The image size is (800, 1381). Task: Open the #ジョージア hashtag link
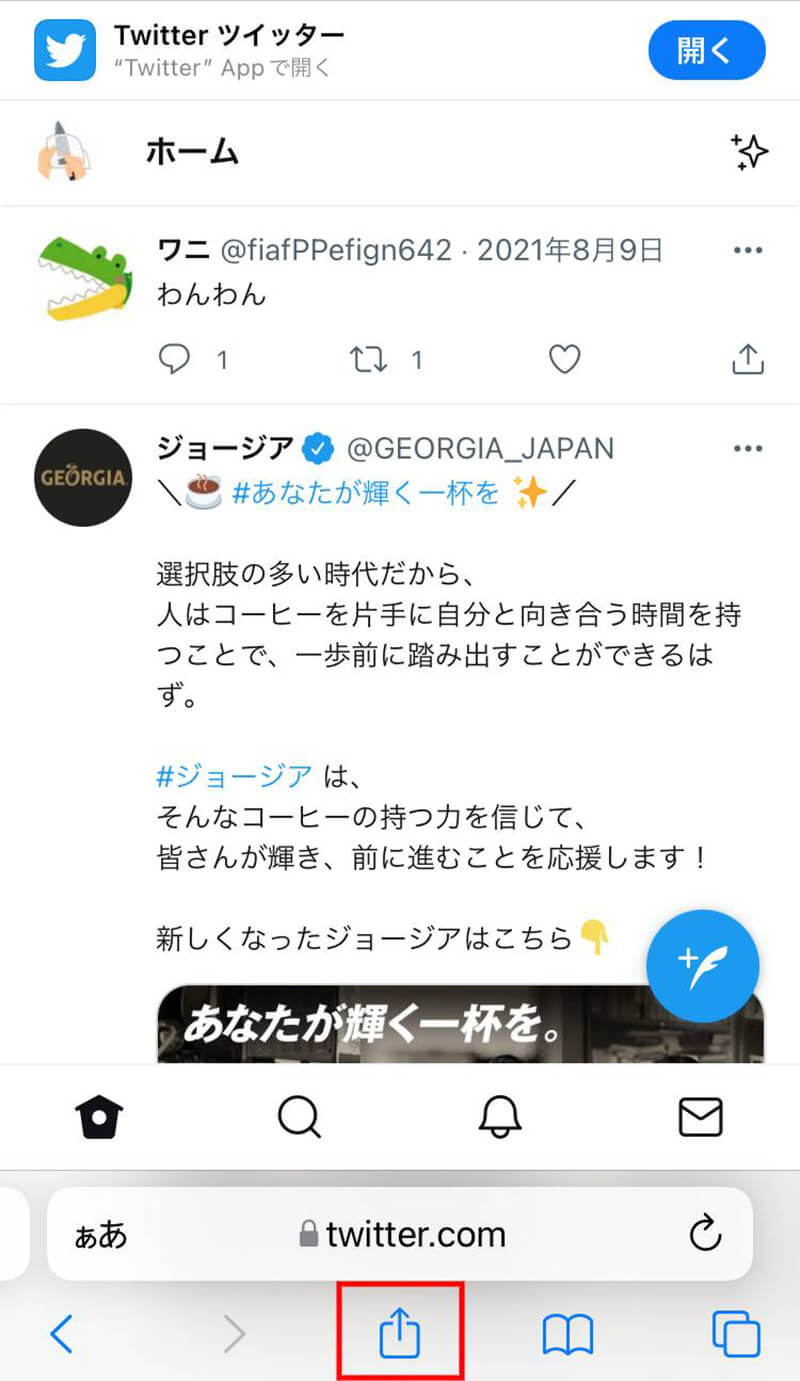tap(235, 775)
